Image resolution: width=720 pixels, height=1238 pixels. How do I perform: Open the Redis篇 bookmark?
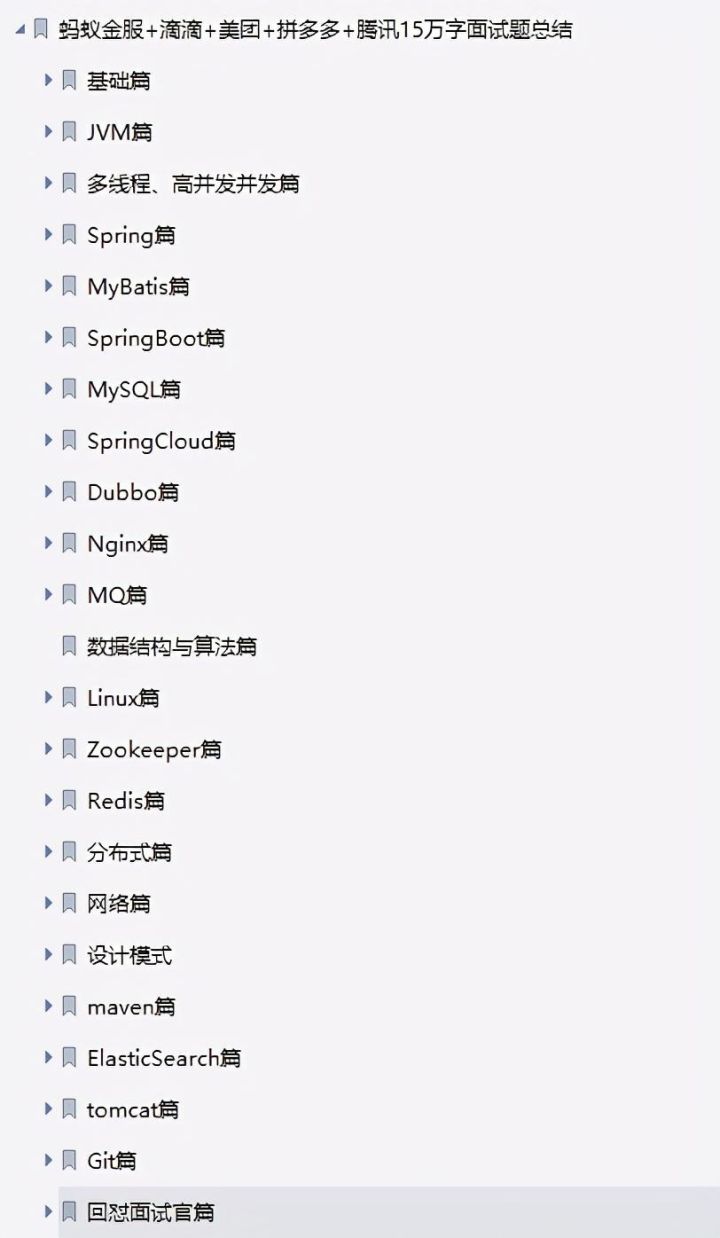[126, 801]
